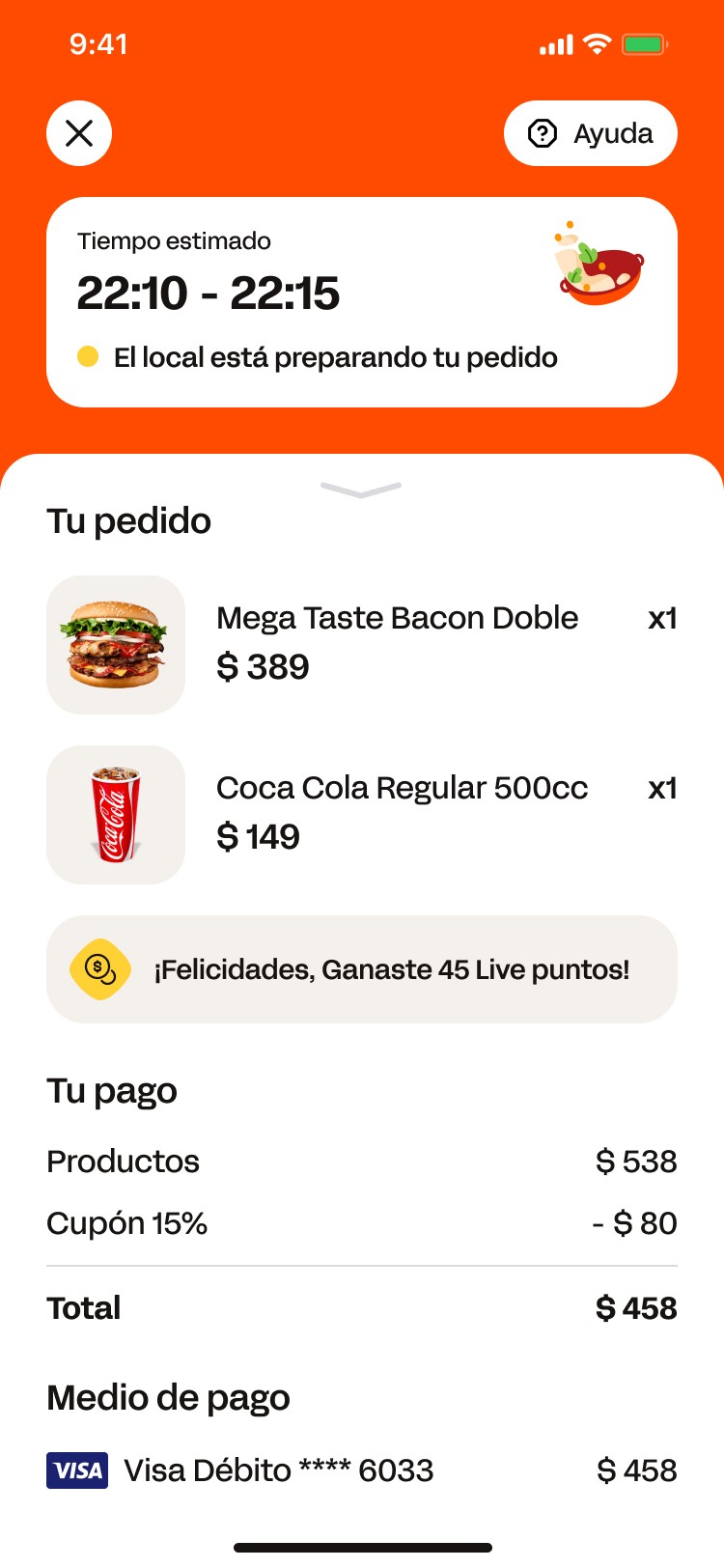This screenshot has height=1568, width=724.
Task: Close the order tracking screen
Action: tap(79, 133)
